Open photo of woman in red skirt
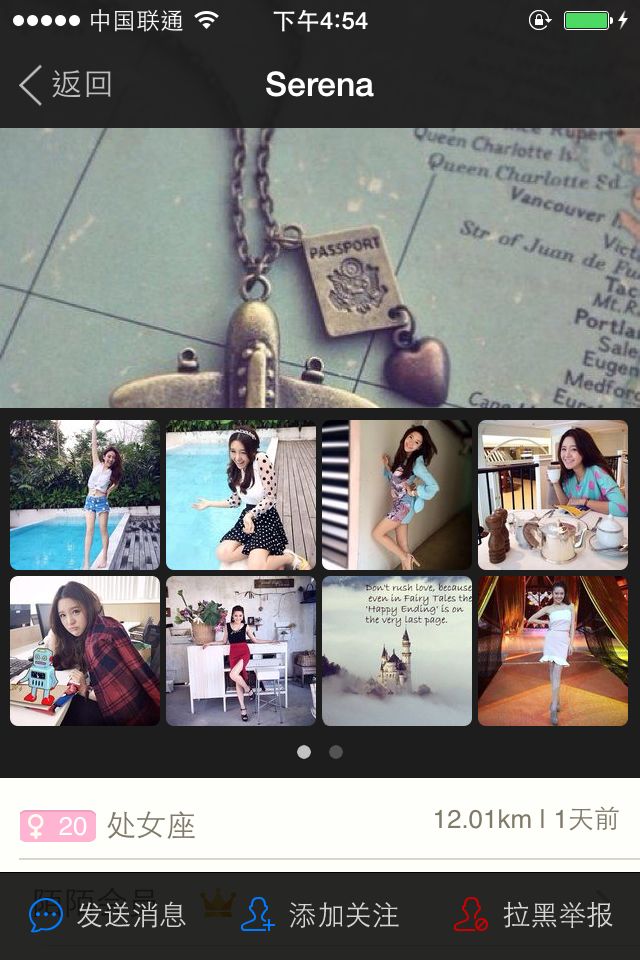The width and height of the screenshot is (640, 960). click(x=241, y=651)
